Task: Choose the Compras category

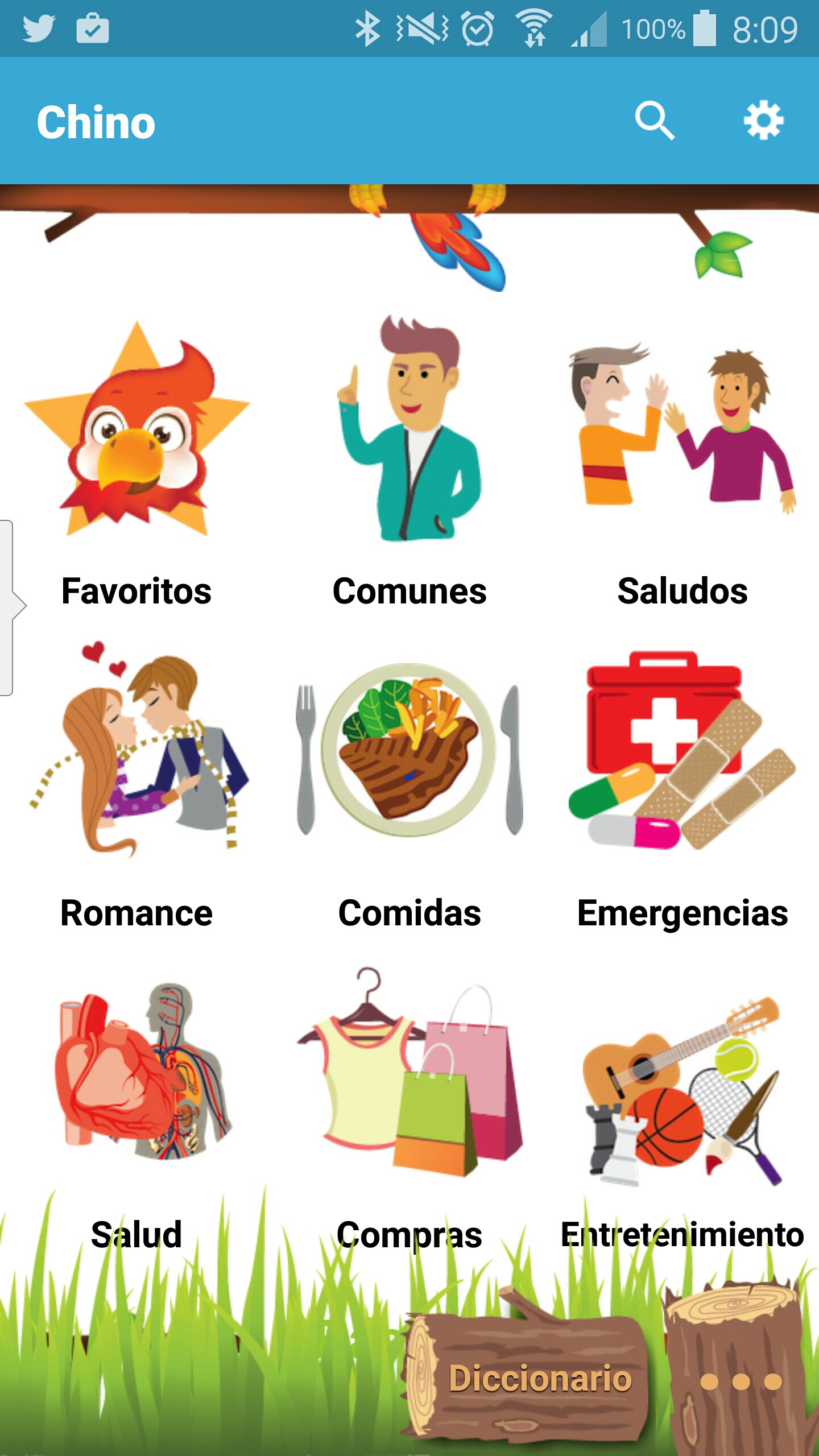Action: [x=409, y=1109]
